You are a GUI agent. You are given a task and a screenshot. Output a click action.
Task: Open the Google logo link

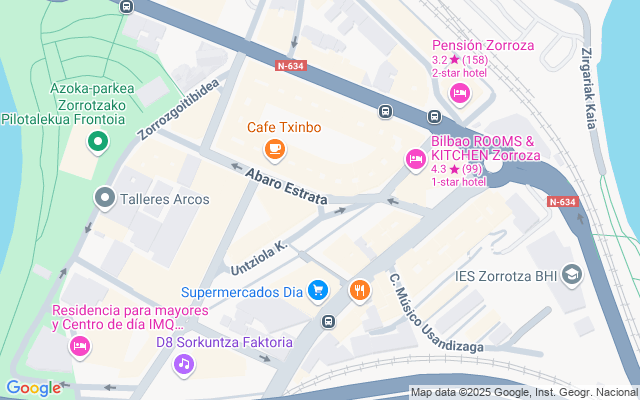[x=33, y=388]
